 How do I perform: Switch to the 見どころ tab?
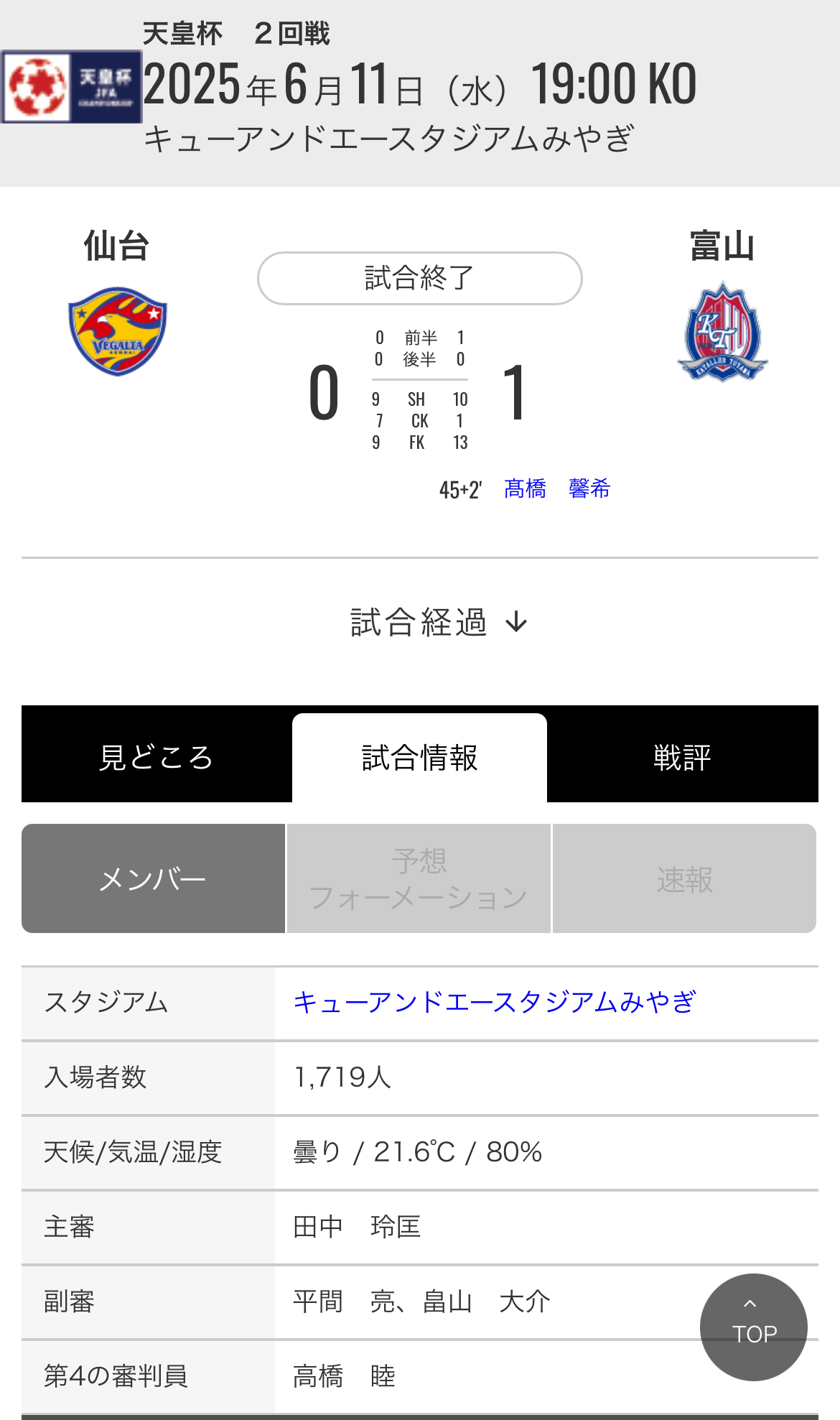pos(157,757)
